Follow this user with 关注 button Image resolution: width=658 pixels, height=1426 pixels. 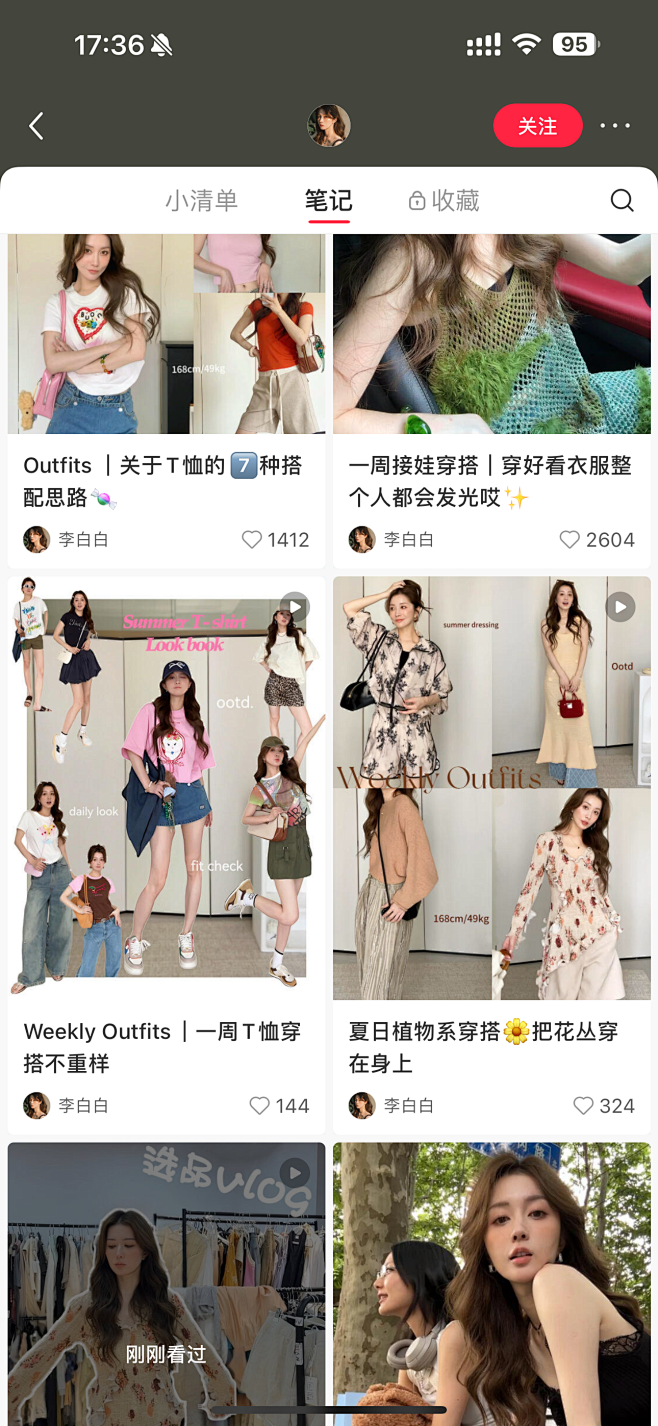[537, 126]
